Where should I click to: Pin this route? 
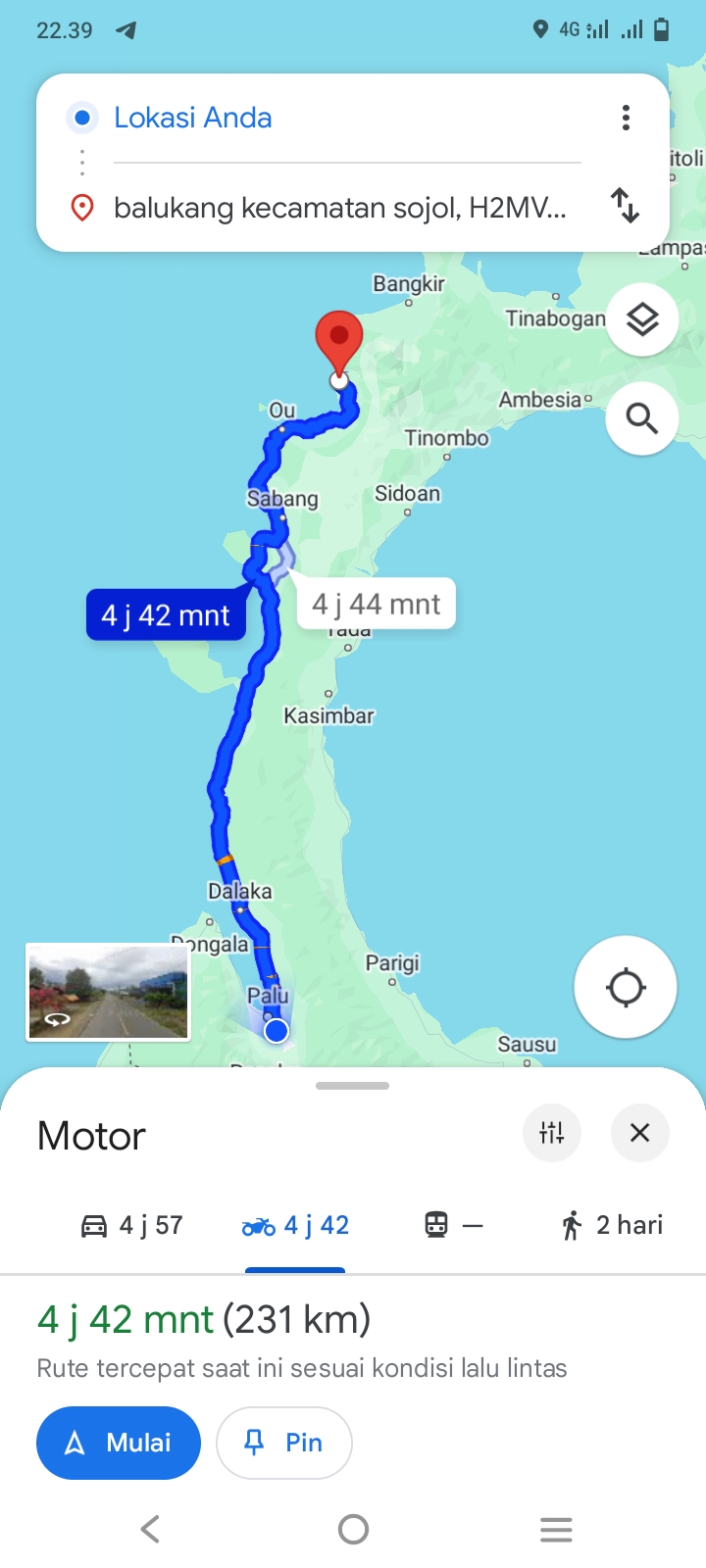[284, 1443]
